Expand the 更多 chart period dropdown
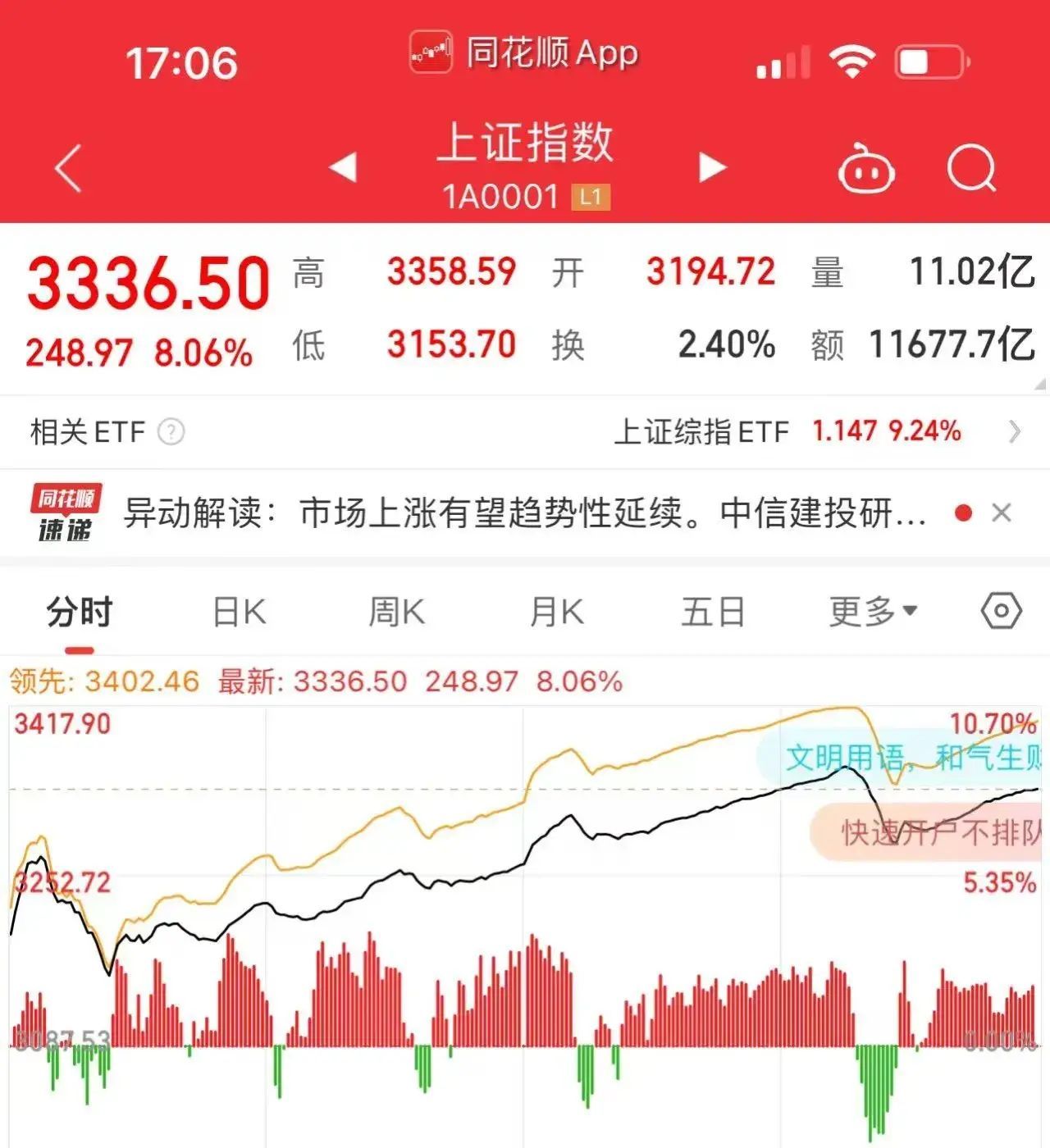The width and height of the screenshot is (1050, 1148). (x=872, y=612)
